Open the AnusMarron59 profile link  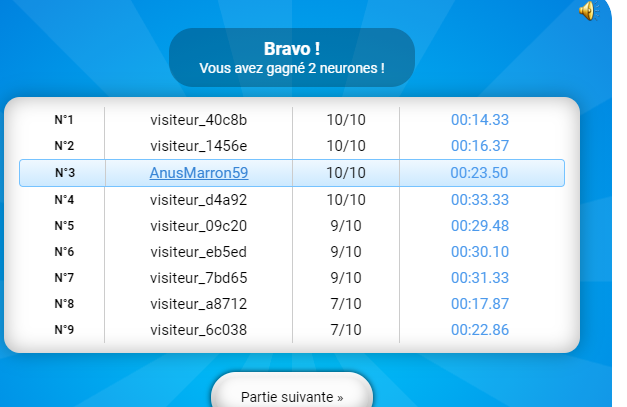click(x=199, y=173)
